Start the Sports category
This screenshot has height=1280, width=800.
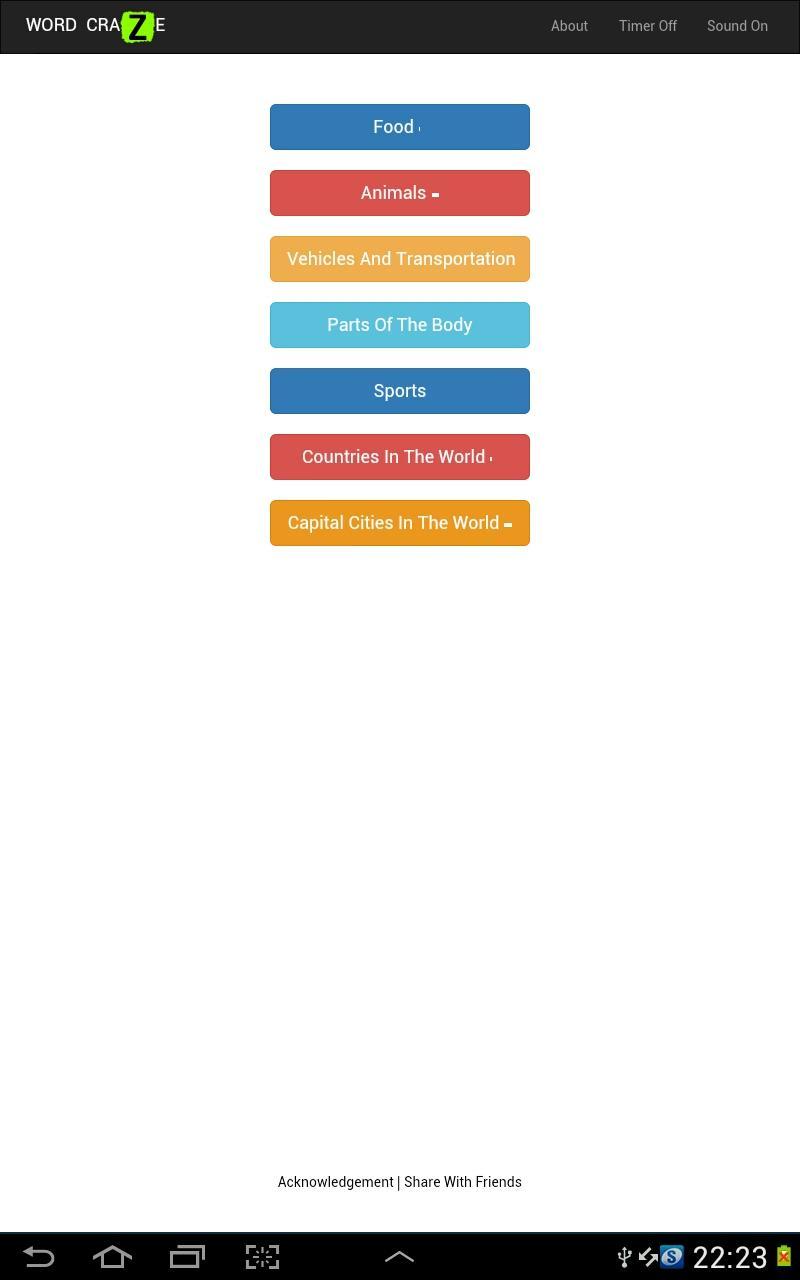399,391
